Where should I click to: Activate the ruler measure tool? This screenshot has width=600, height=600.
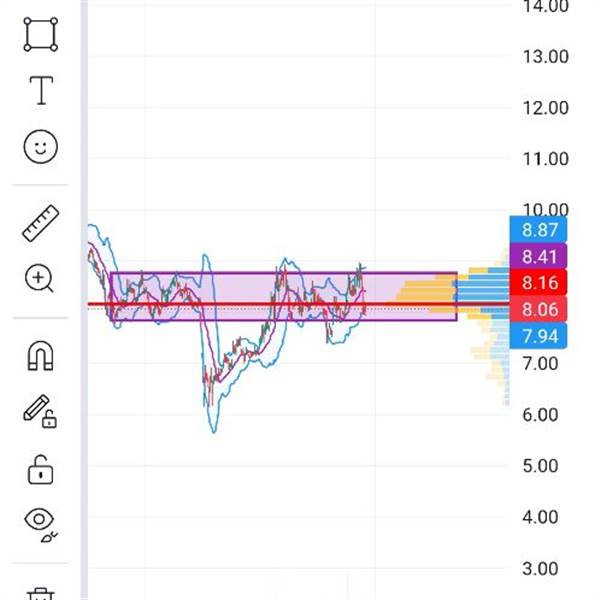pos(40,223)
